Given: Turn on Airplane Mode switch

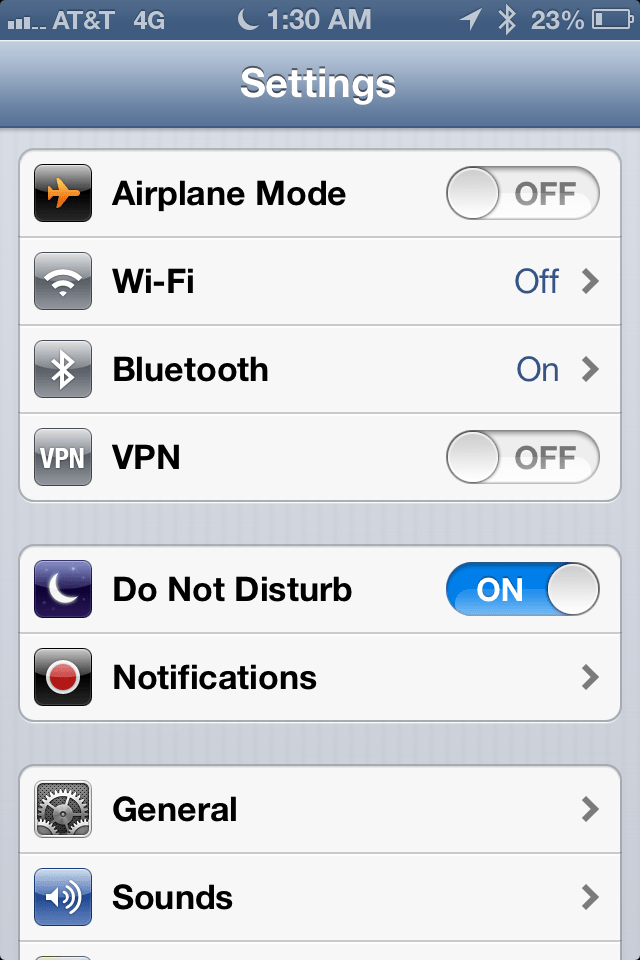Looking at the screenshot, I should (522, 193).
